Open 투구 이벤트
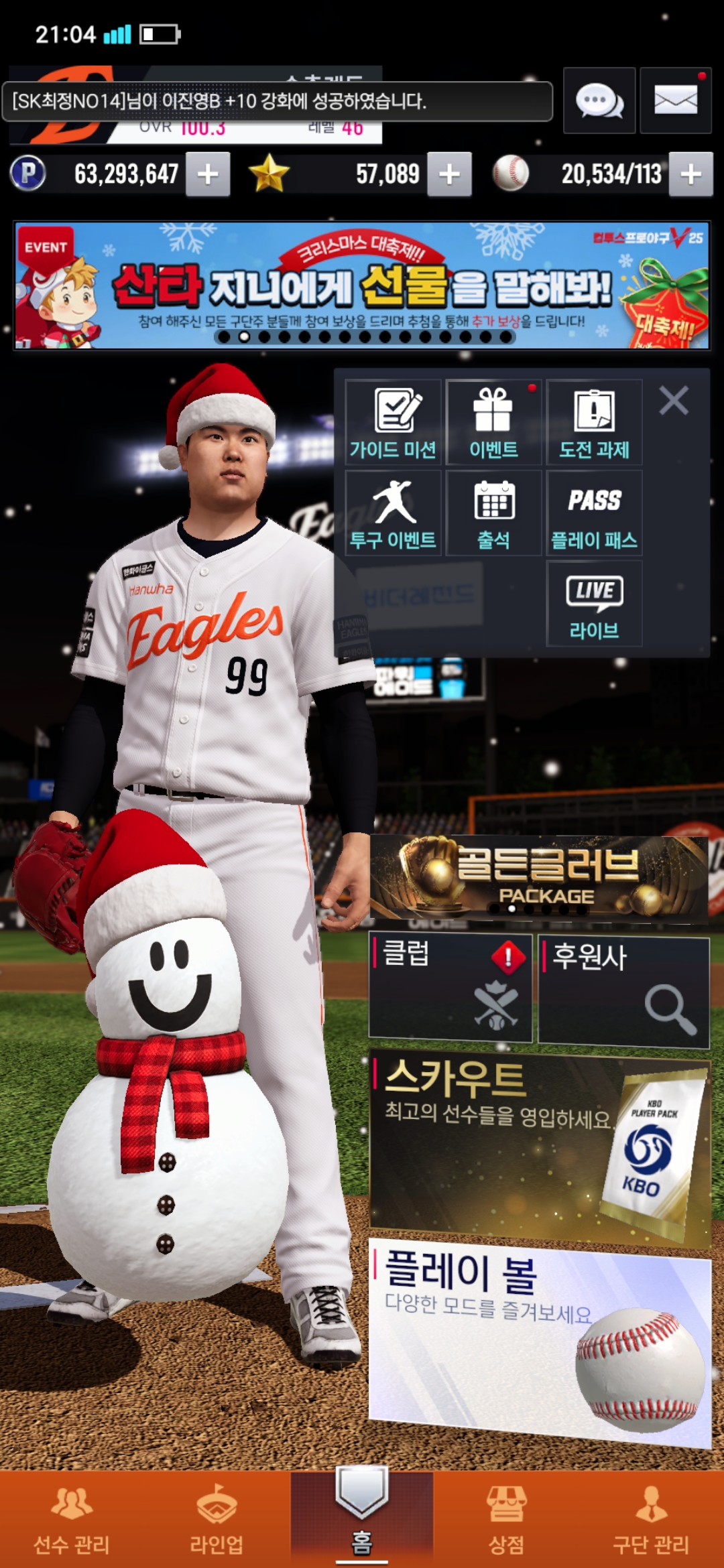 [393, 513]
